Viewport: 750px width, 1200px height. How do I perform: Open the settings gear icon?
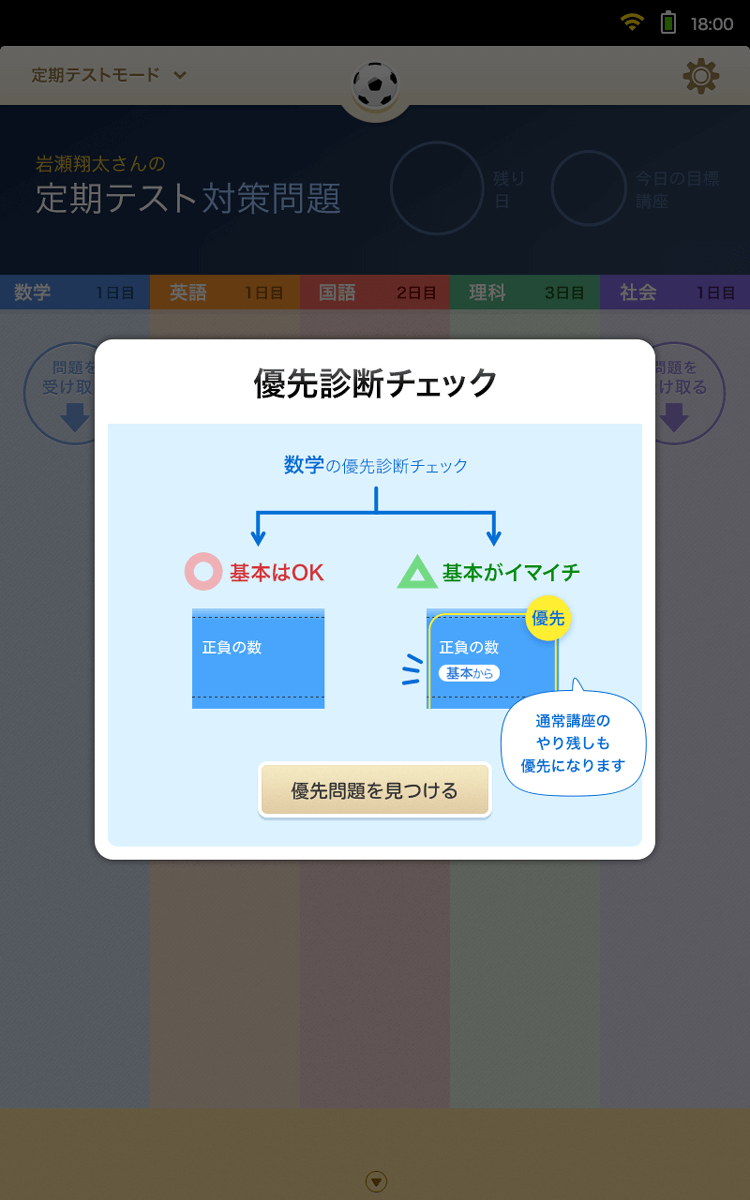point(700,76)
